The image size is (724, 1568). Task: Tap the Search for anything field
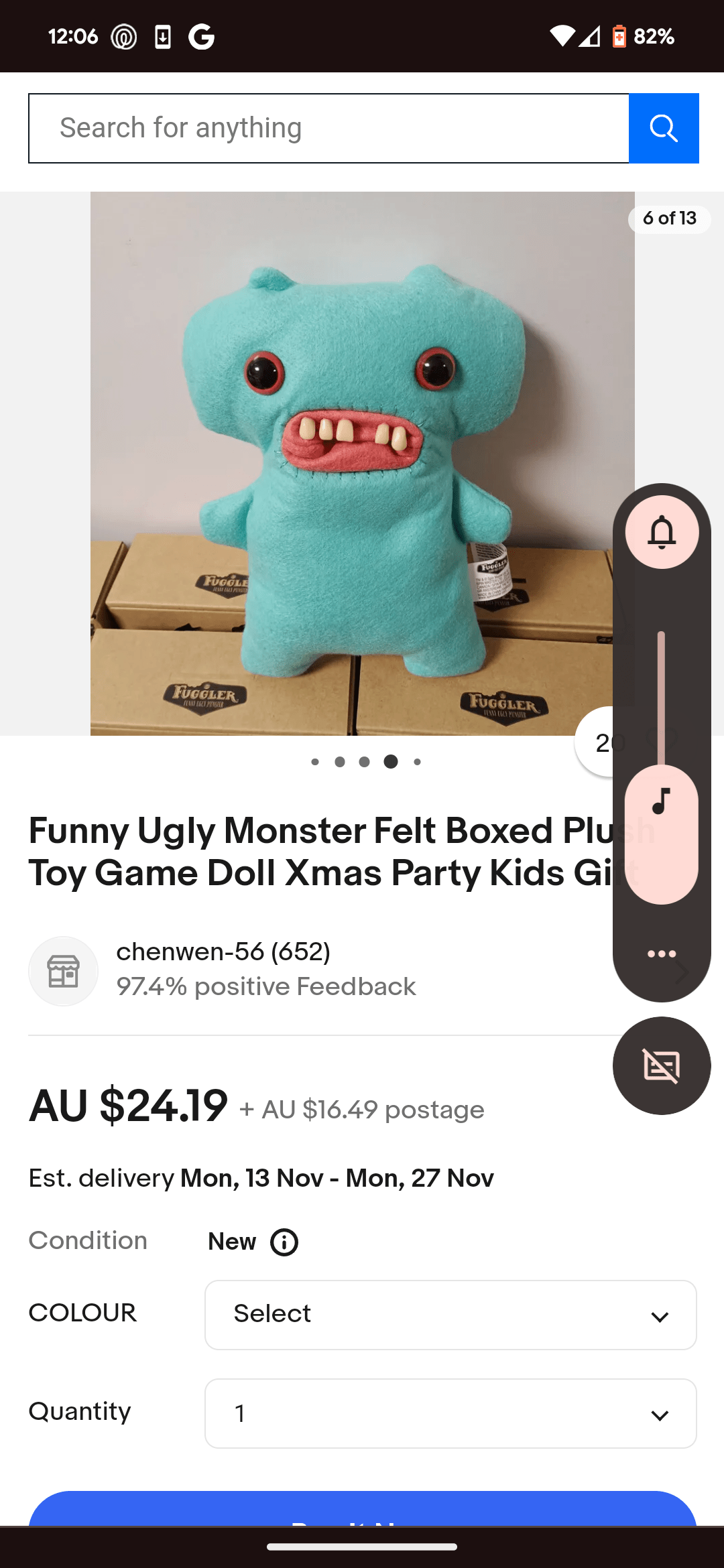click(328, 128)
